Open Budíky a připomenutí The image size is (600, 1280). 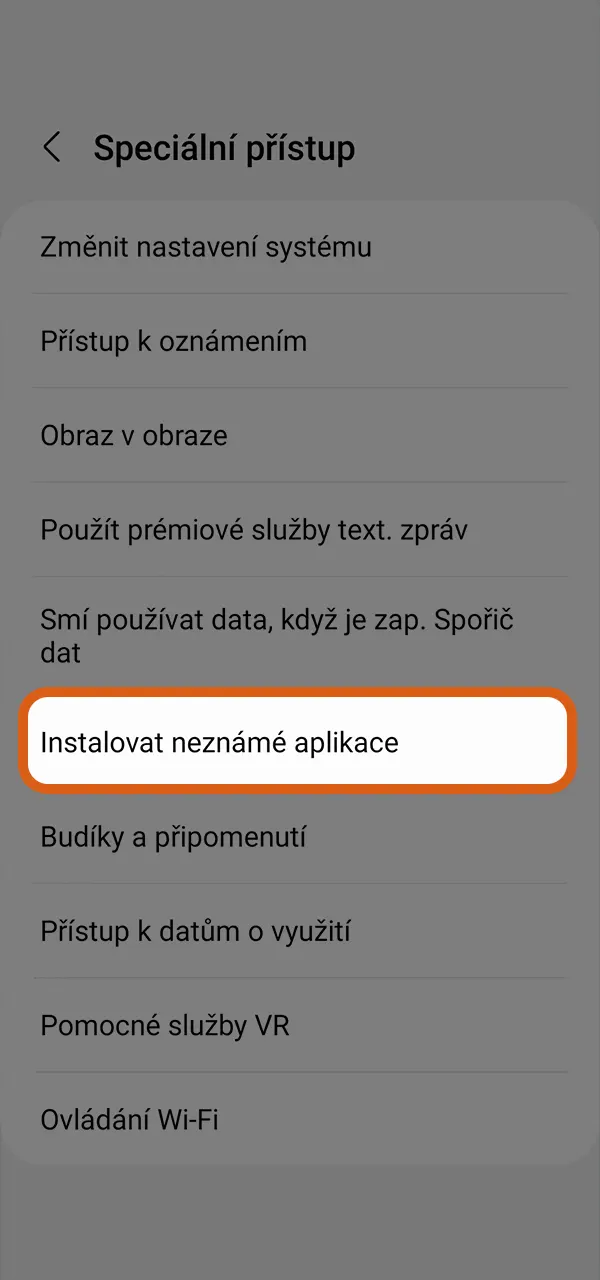300,837
